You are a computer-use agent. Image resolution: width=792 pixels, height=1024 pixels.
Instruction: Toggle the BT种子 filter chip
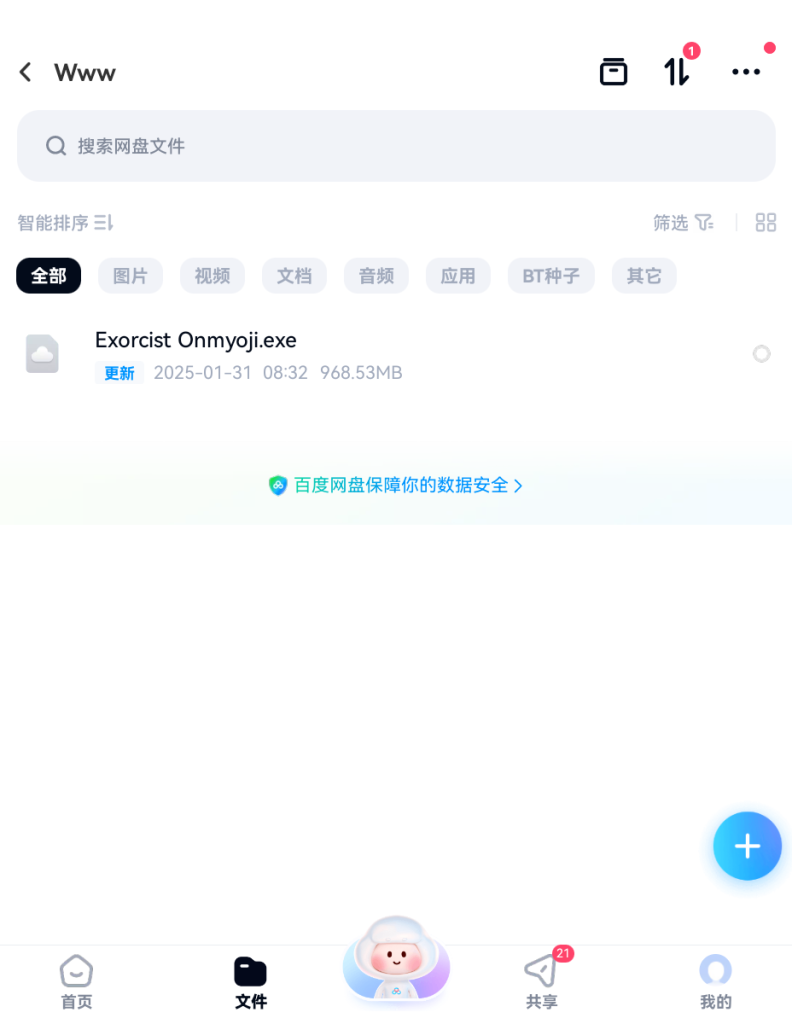tap(551, 275)
